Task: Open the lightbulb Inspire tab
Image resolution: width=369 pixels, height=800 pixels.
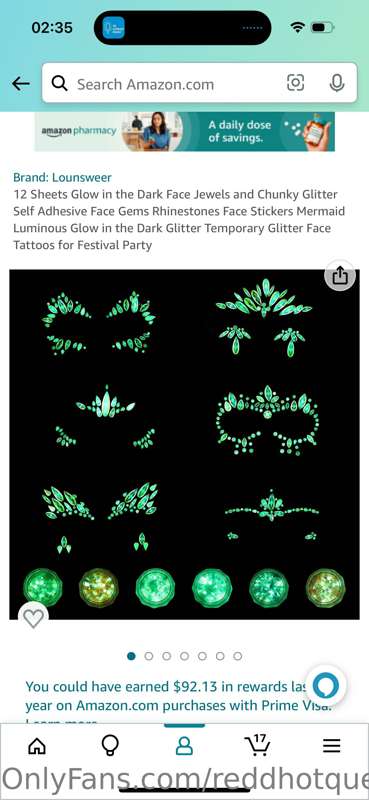Action: coord(110,746)
